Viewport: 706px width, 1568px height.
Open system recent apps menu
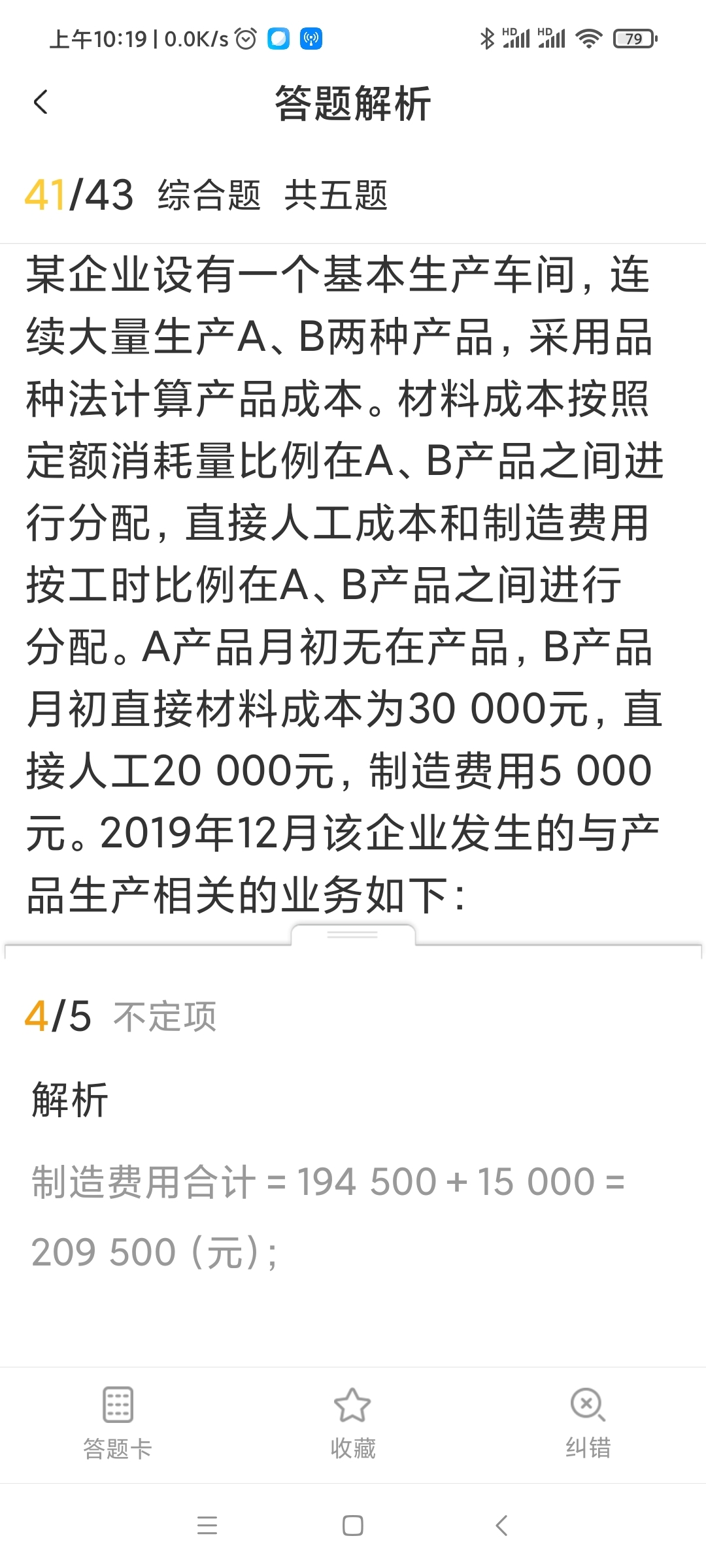click(207, 1526)
